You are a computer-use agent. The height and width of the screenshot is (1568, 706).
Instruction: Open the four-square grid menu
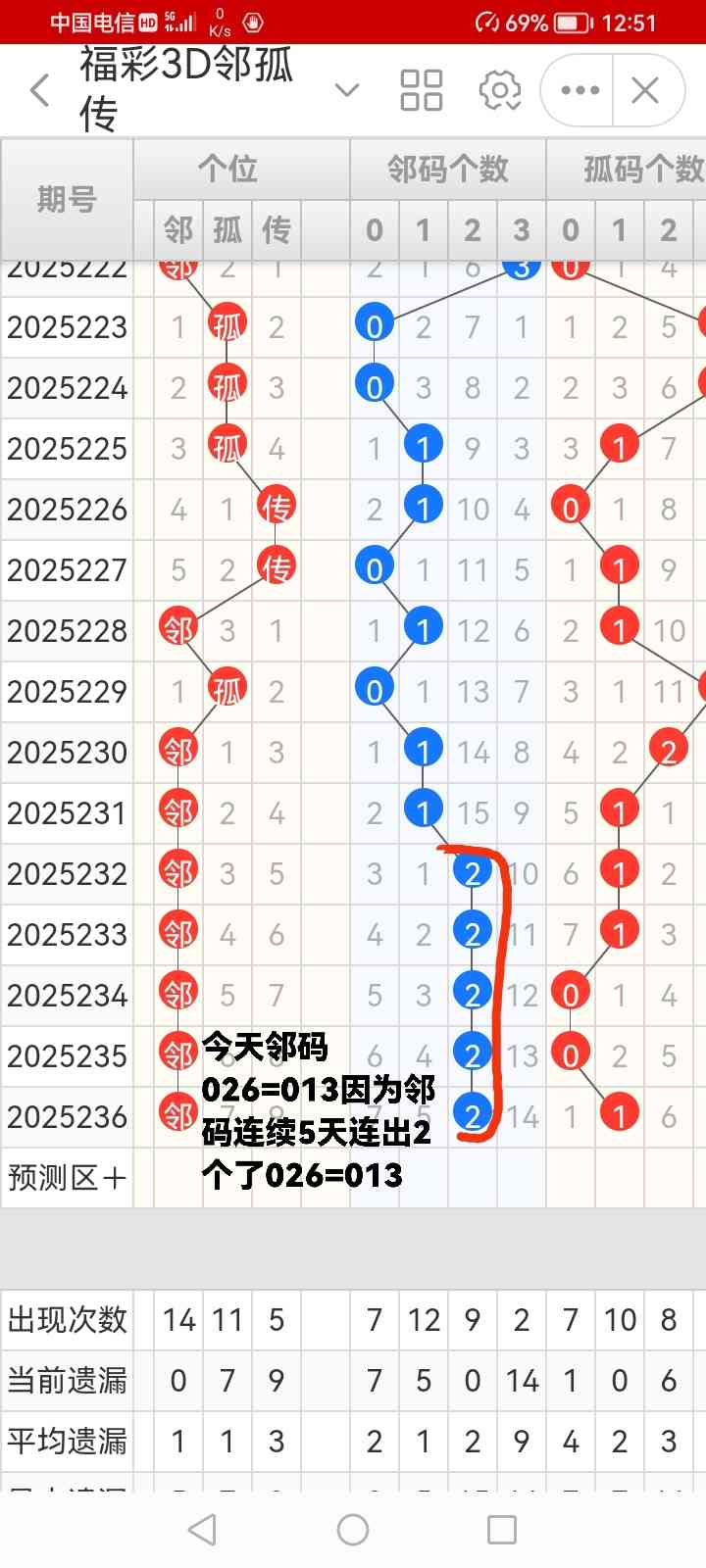click(x=422, y=90)
